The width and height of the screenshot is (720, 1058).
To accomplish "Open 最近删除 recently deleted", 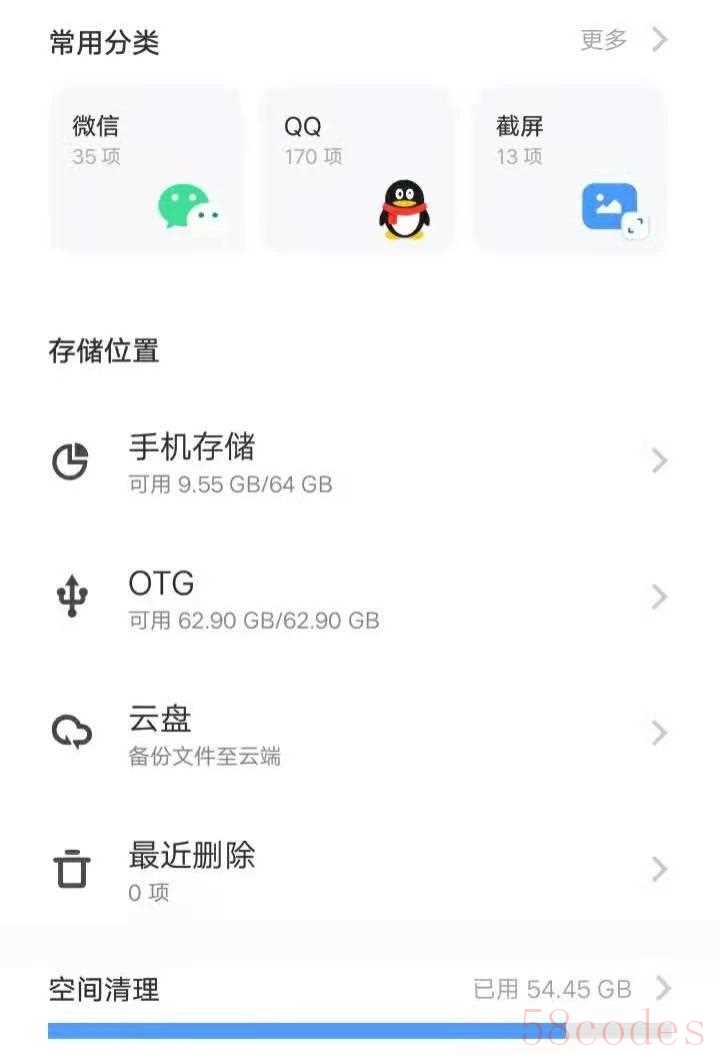I will pyautogui.click(x=358, y=869).
